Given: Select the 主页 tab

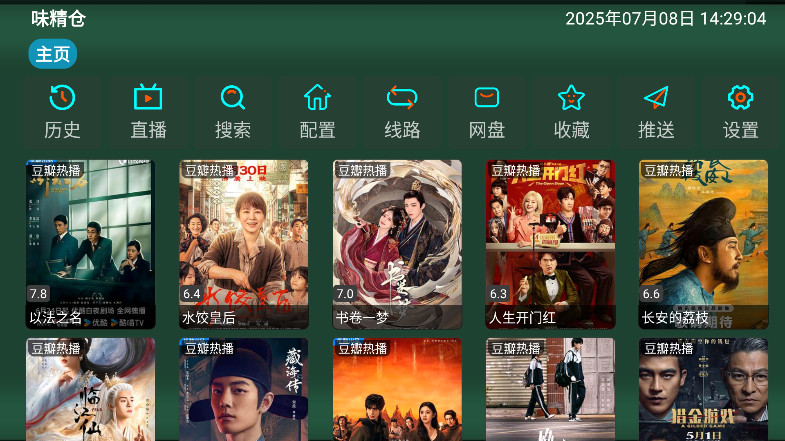Looking at the screenshot, I should (x=53, y=54).
